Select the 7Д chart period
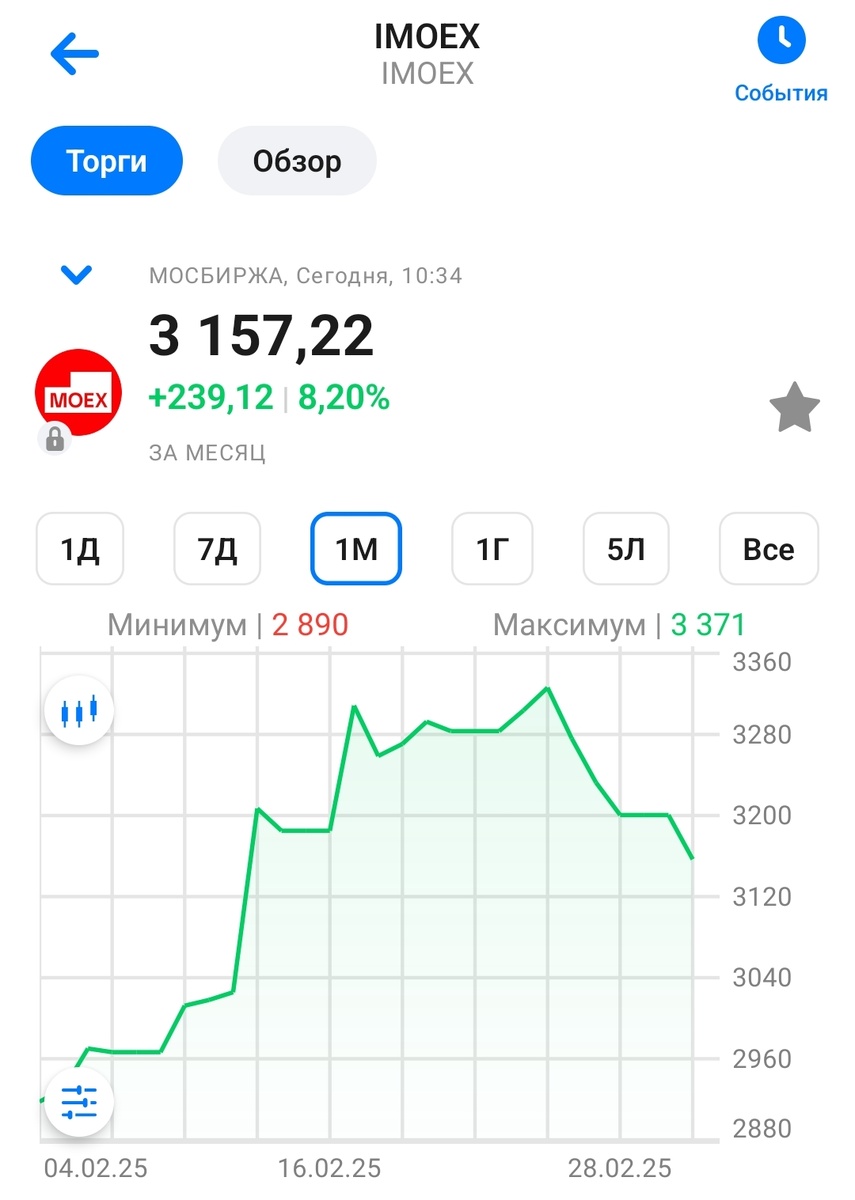The height and width of the screenshot is (1200, 855). (217, 549)
